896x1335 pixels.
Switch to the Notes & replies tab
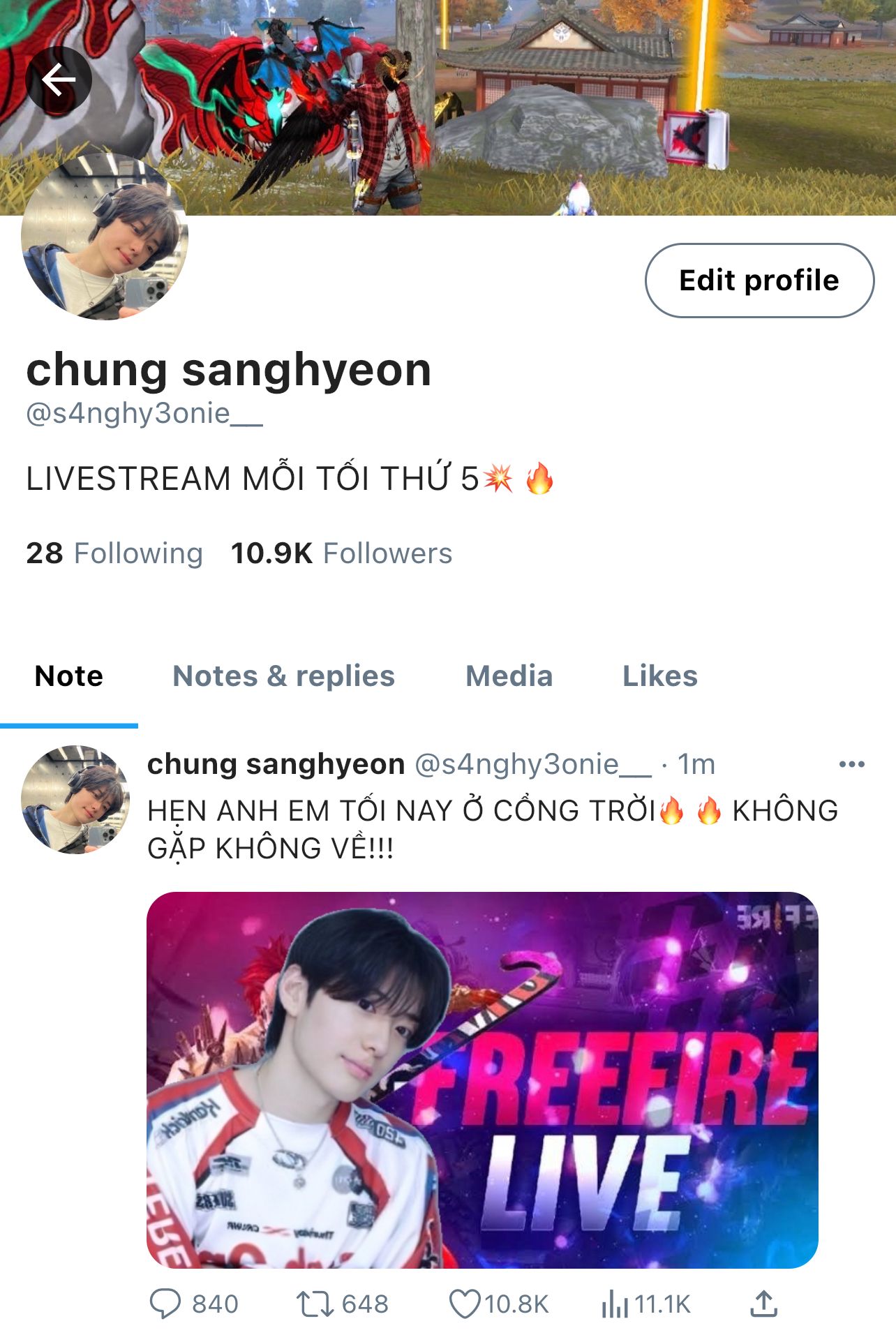283,676
